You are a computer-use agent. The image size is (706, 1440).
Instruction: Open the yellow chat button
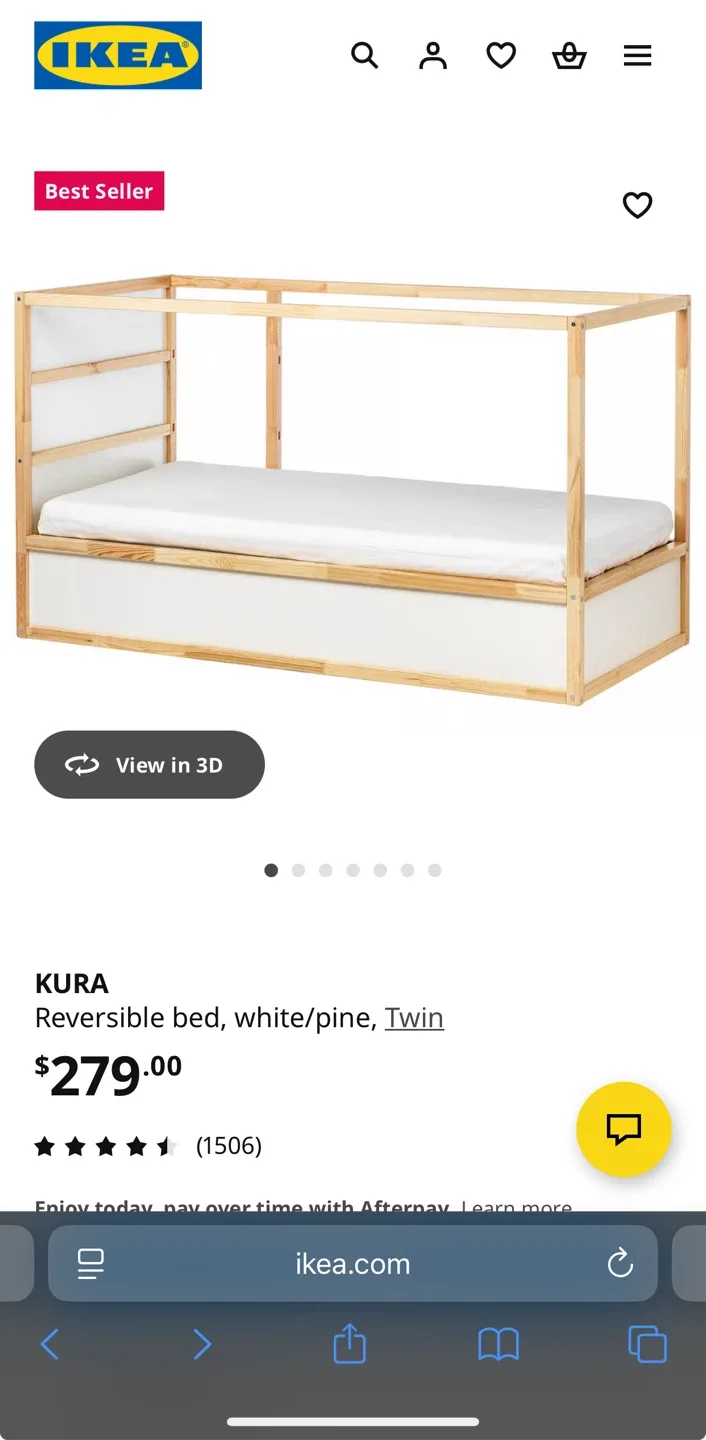[623, 1129]
